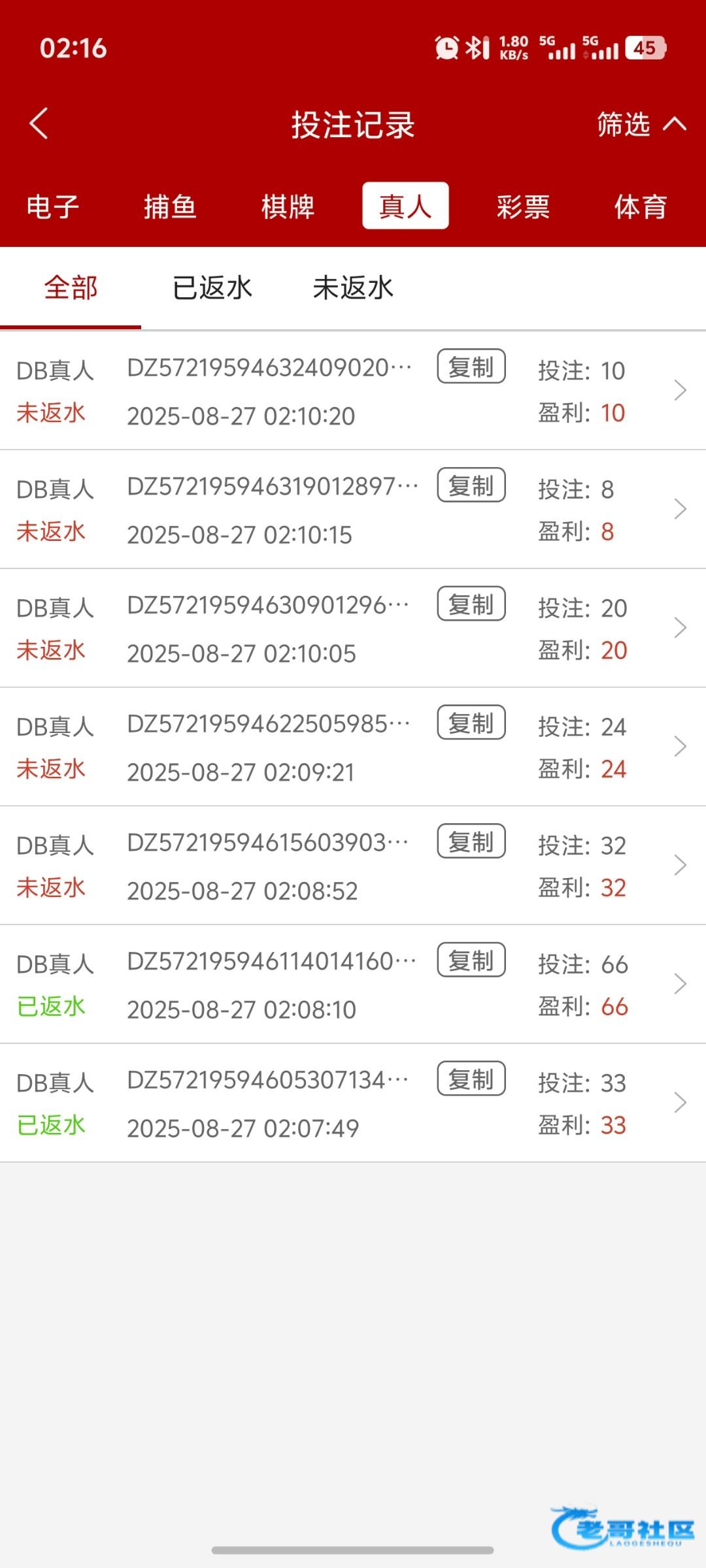Filter records by 未返水
Screen dimensions: 706x1568
pyautogui.click(x=353, y=288)
